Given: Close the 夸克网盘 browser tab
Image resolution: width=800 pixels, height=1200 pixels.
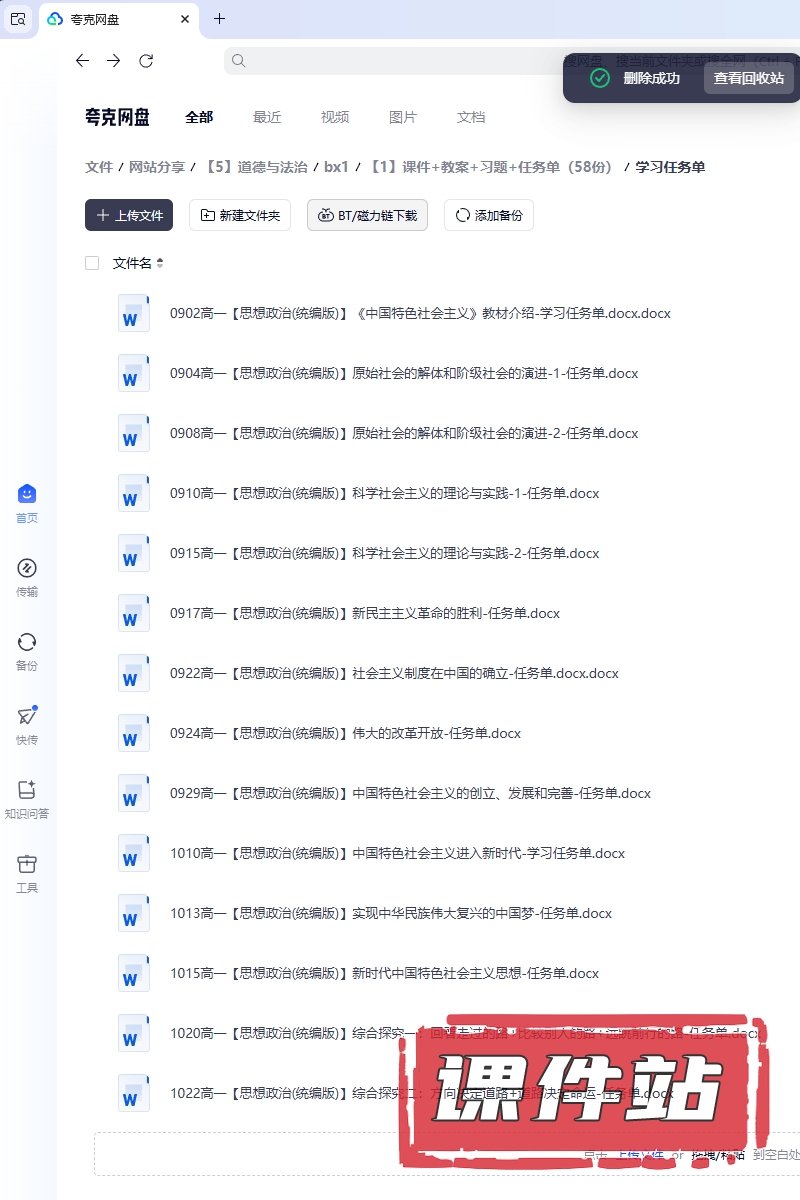Looking at the screenshot, I should click(186, 19).
